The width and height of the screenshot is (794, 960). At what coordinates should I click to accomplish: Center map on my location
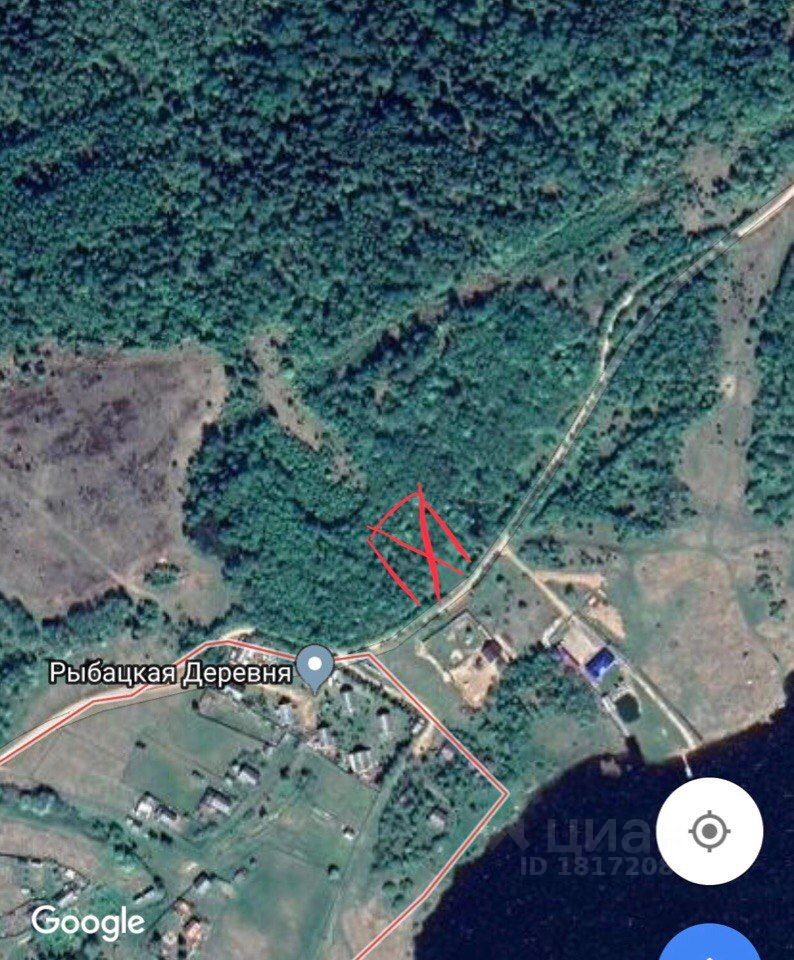[x=709, y=830]
